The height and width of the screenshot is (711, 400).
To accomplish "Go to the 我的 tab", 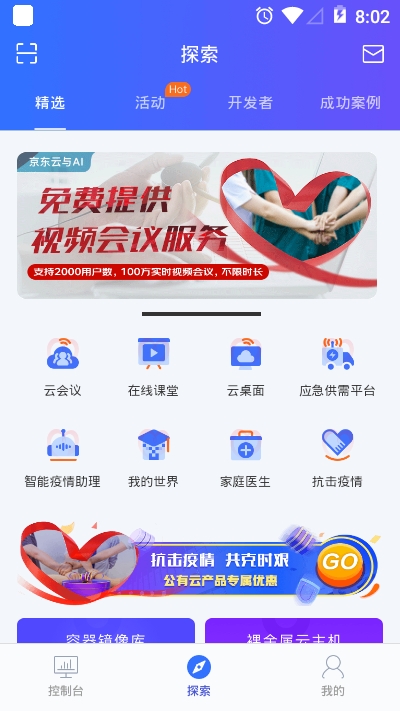I will point(332,676).
